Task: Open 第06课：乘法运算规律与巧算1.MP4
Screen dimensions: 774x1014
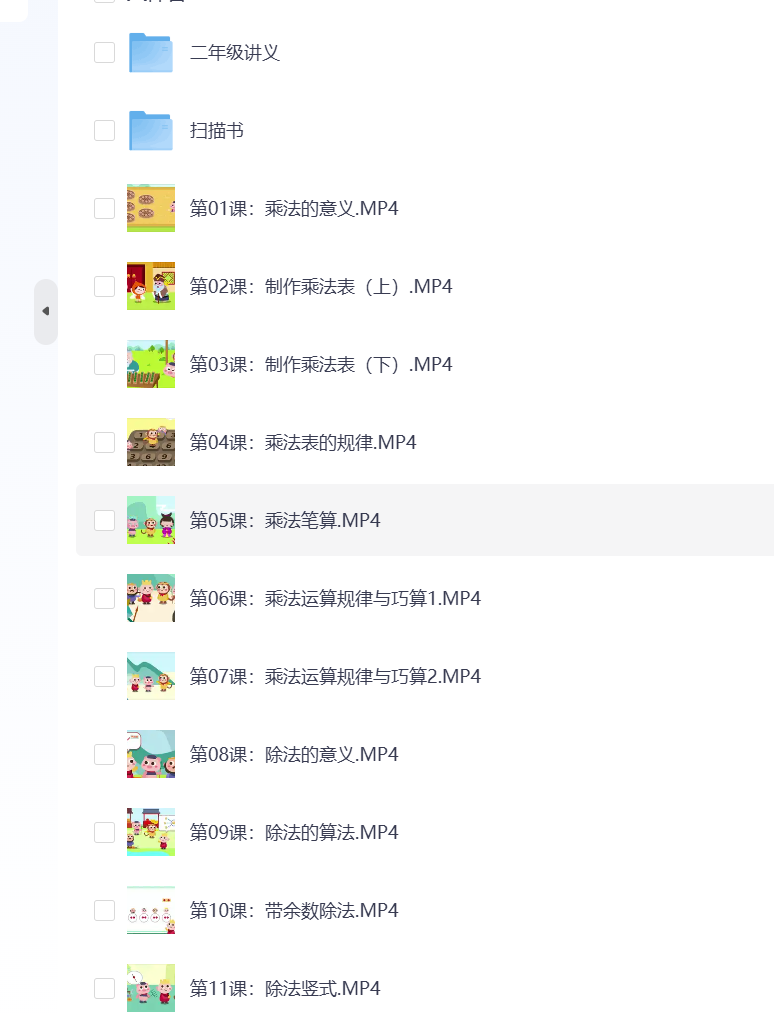Action: 335,599
